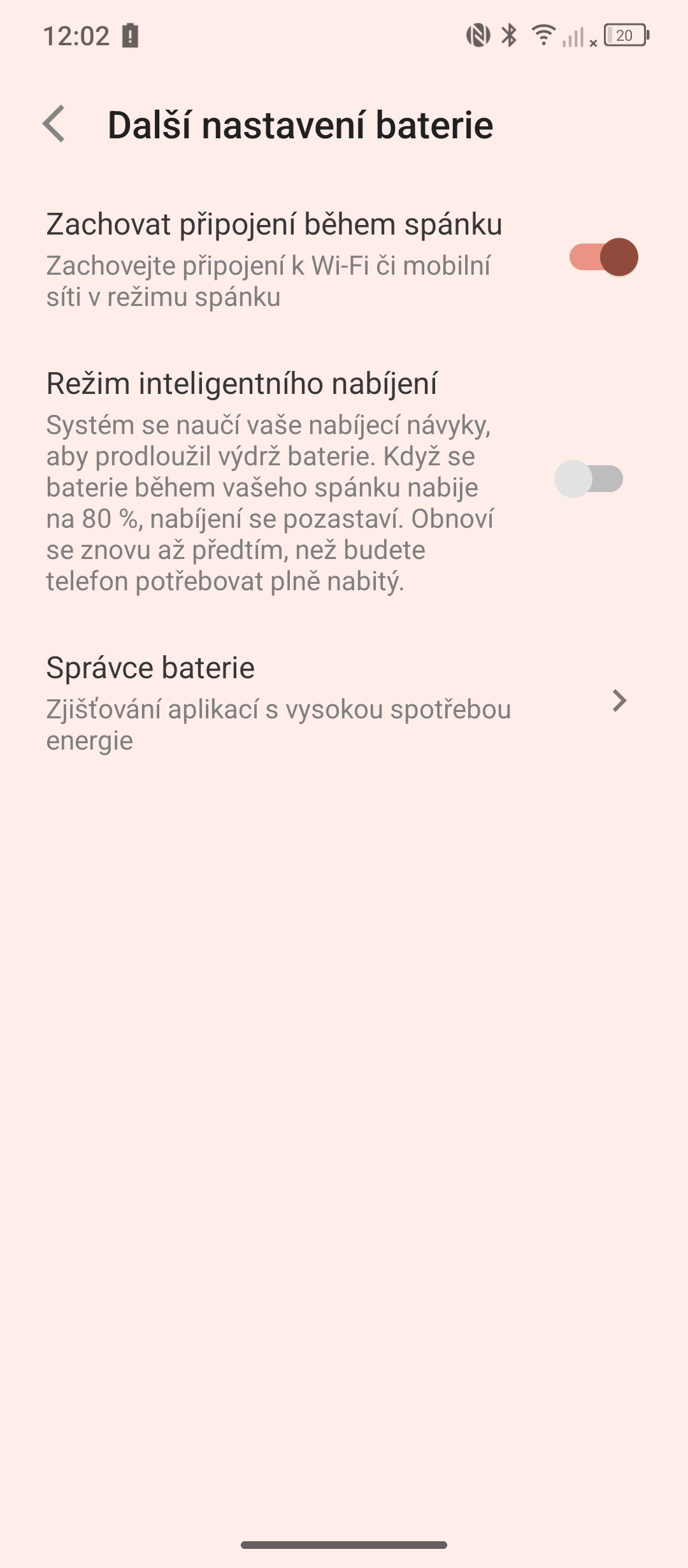Image resolution: width=688 pixels, height=1568 pixels.
Task: Tap the right-pointing arrow next to Správce baterie
Action: [619, 701]
